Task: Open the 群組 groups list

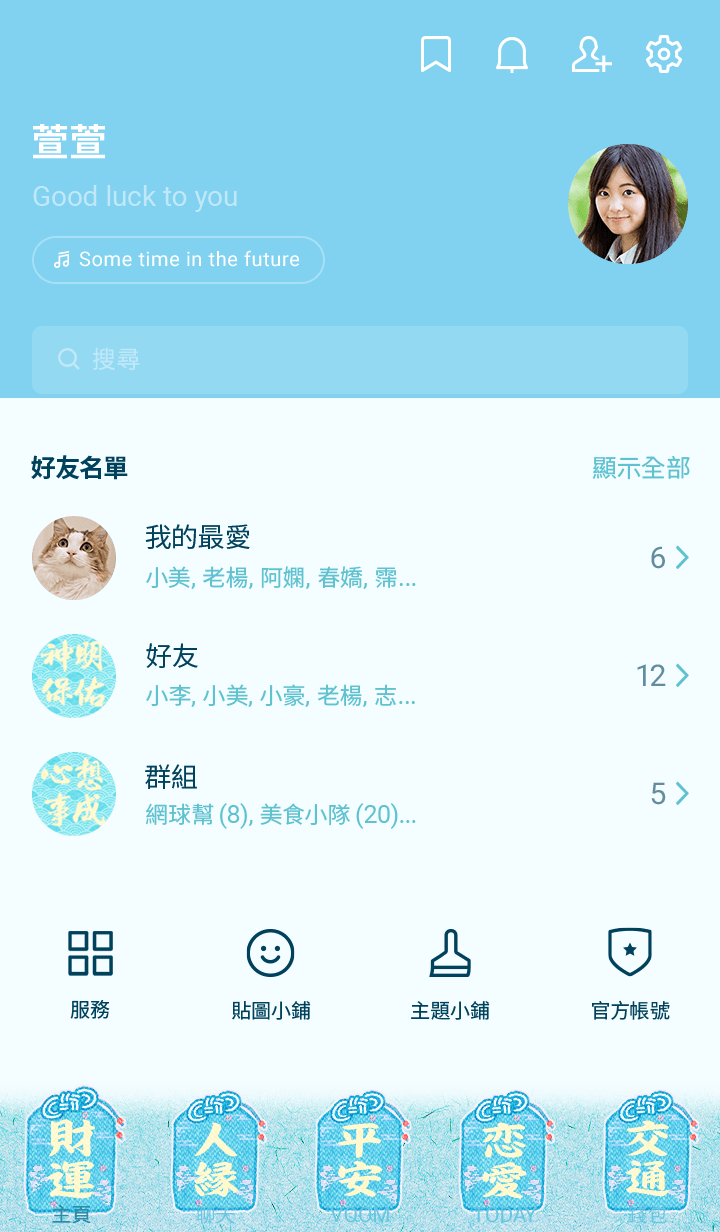Action: [360, 795]
